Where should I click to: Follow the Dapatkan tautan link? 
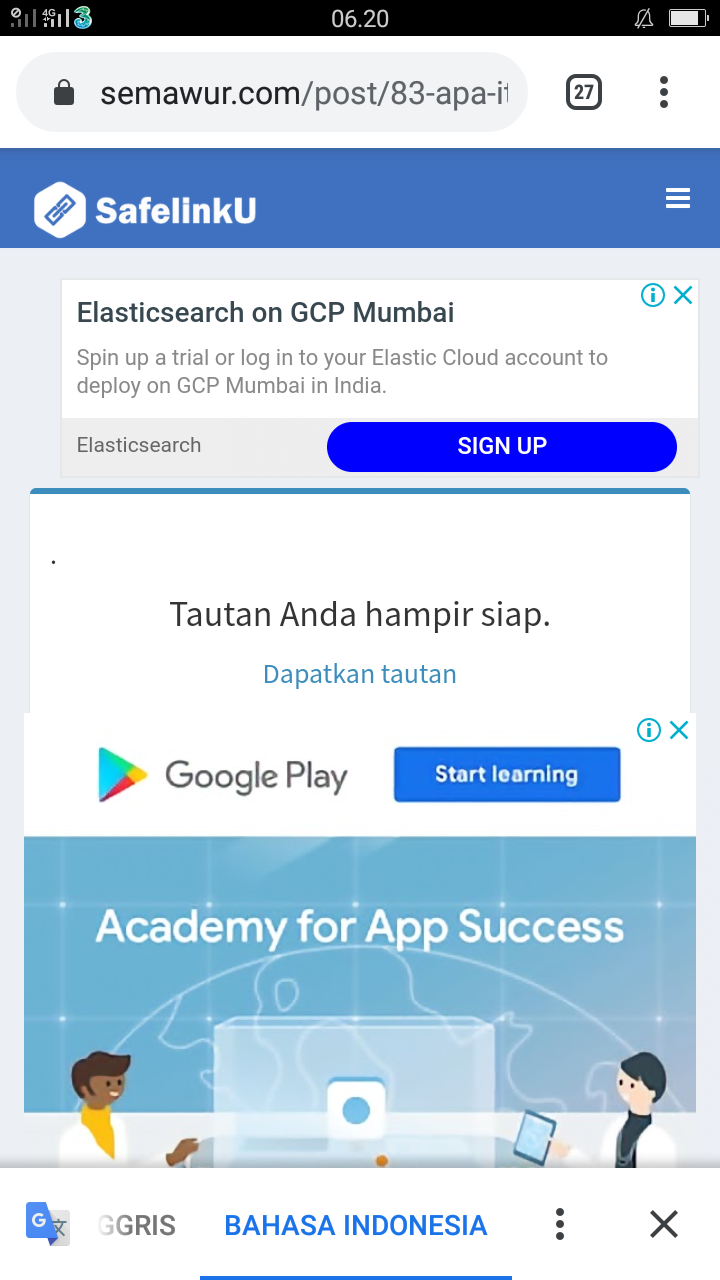(x=360, y=674)
